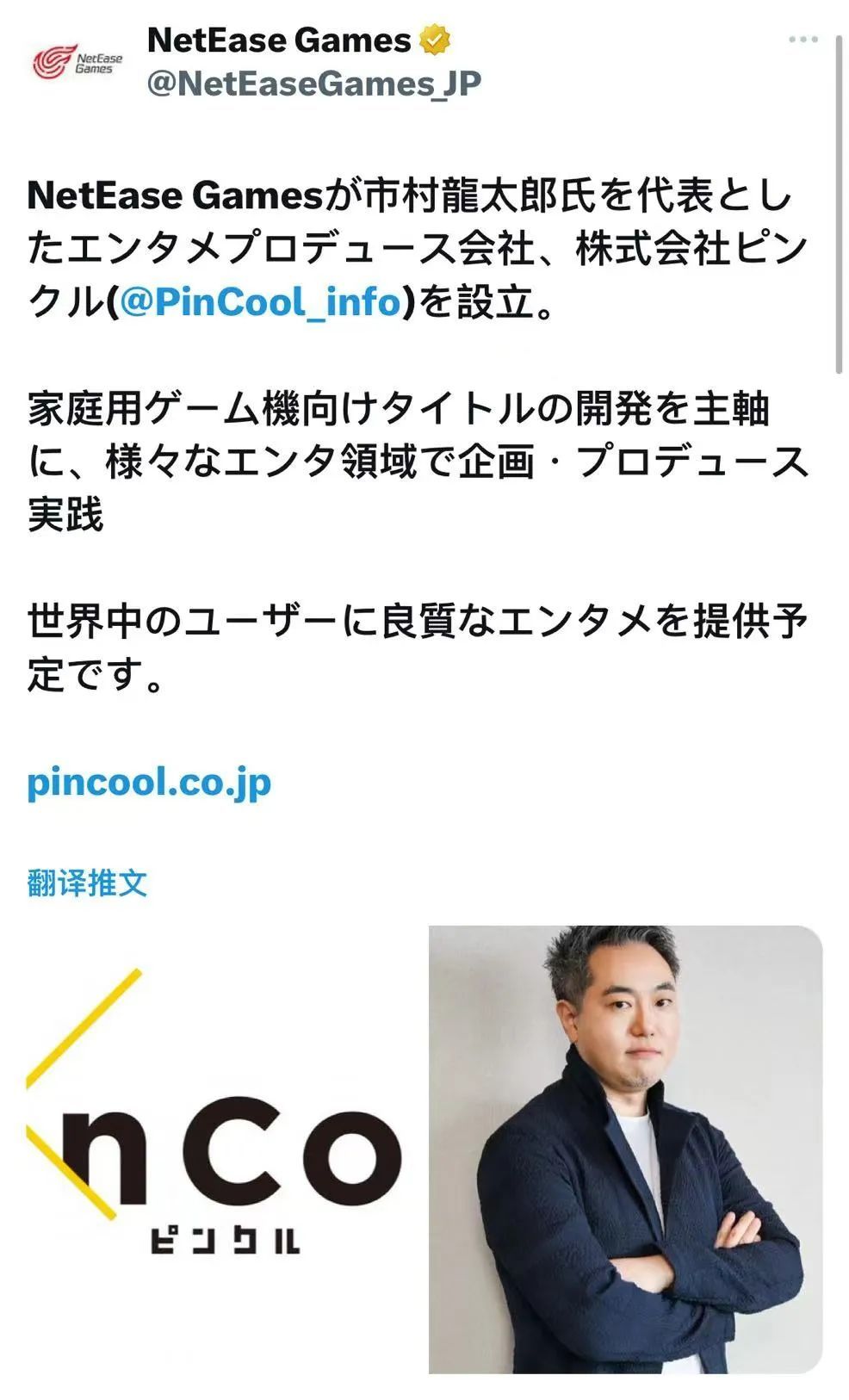Click the gold verified badge next to NetEase Games
The height and width of the screenshot is (1400, 849).
click(436, 38)
